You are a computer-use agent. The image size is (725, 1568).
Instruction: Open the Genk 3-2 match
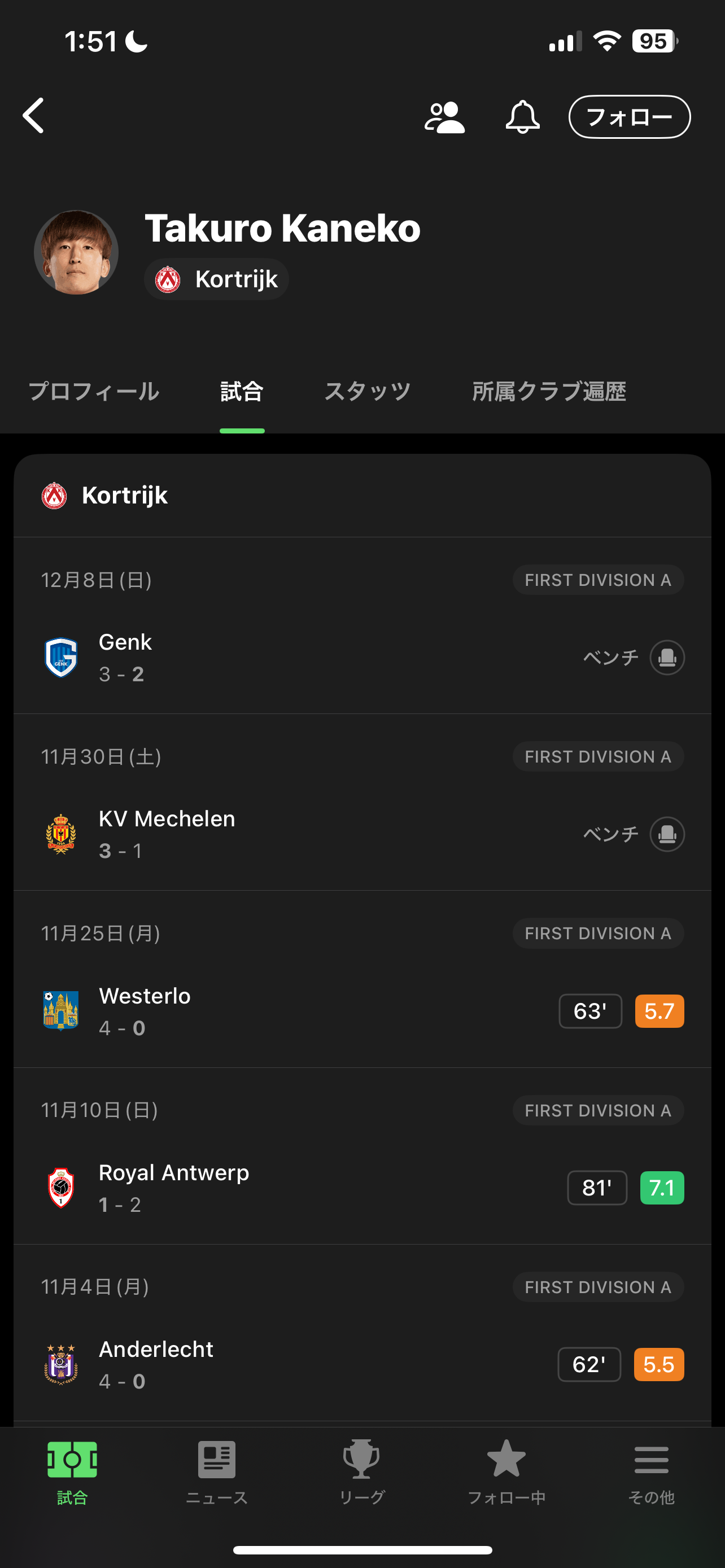click(x=362, y=658)
